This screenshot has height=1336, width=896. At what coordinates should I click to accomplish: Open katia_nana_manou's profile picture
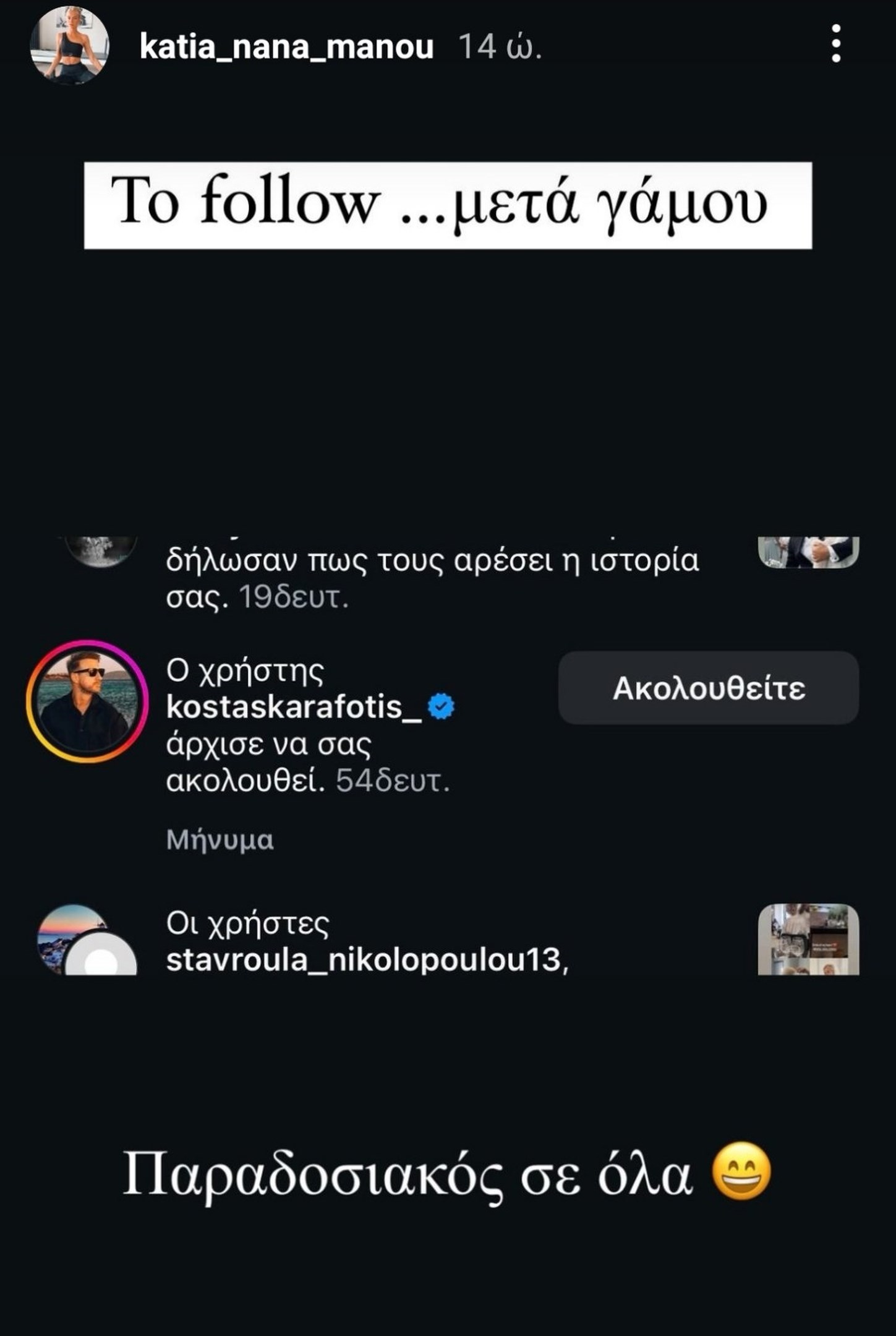pyautogui.click(x=69, y=45)
